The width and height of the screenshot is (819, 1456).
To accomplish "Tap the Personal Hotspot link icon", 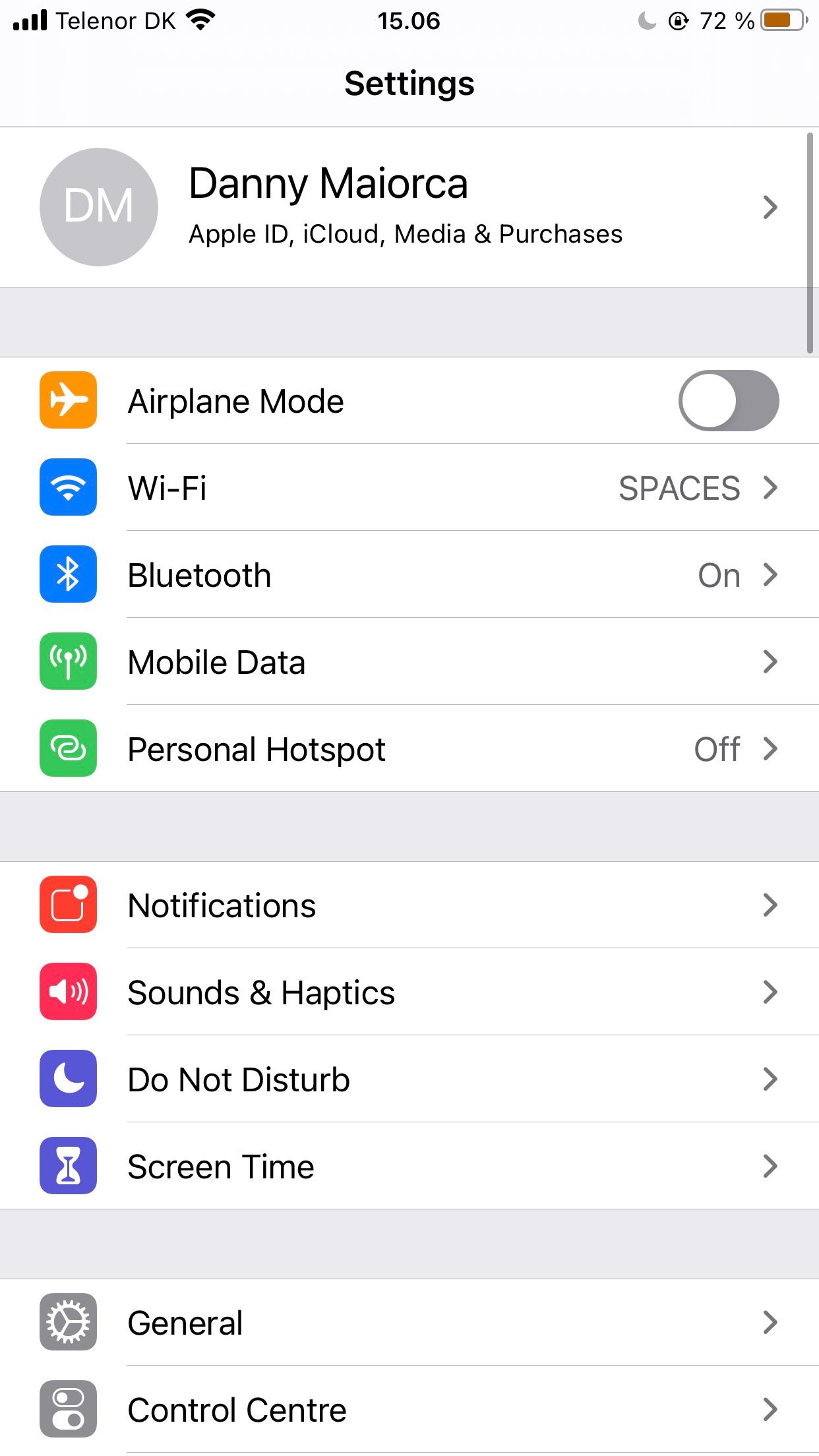I will point(68,749).
